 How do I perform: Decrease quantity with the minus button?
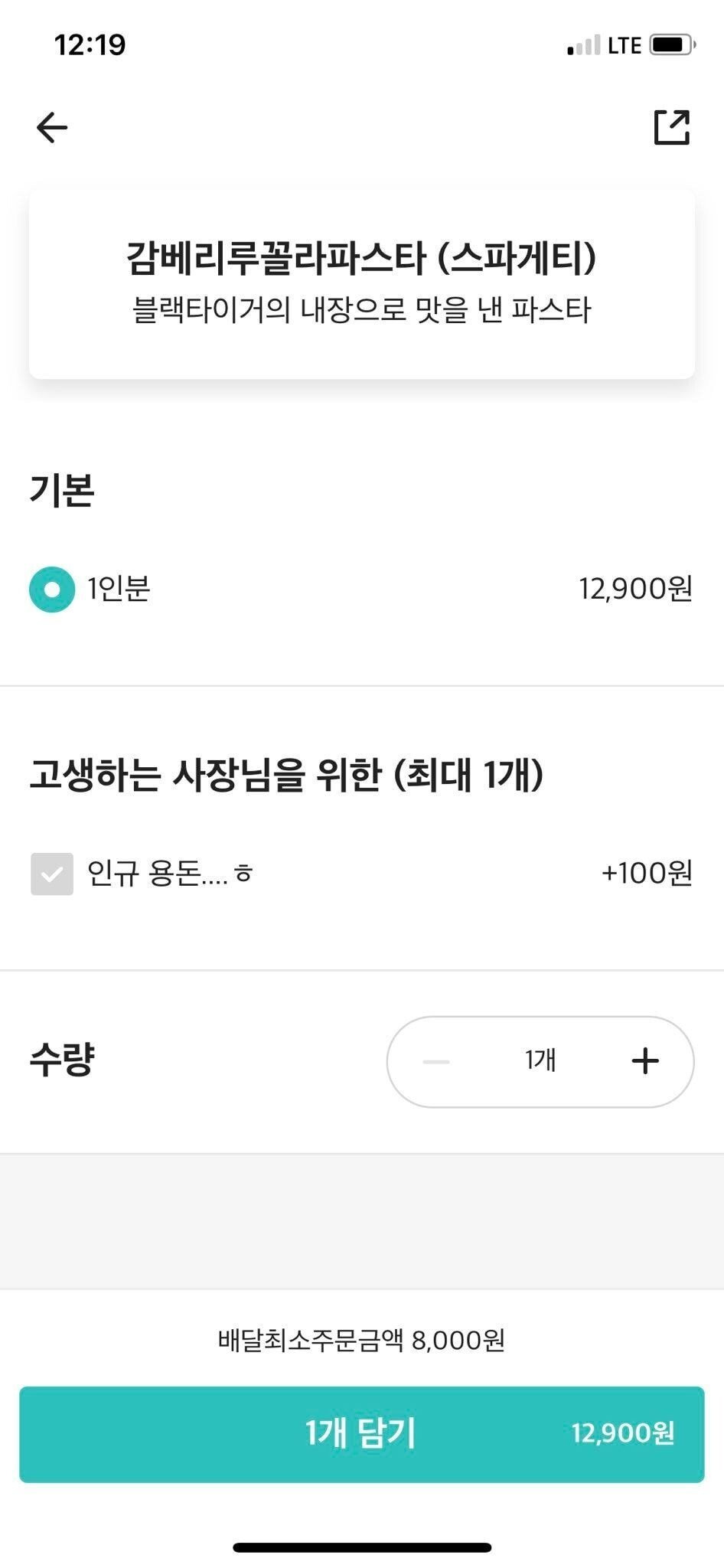pos(436,1061)
